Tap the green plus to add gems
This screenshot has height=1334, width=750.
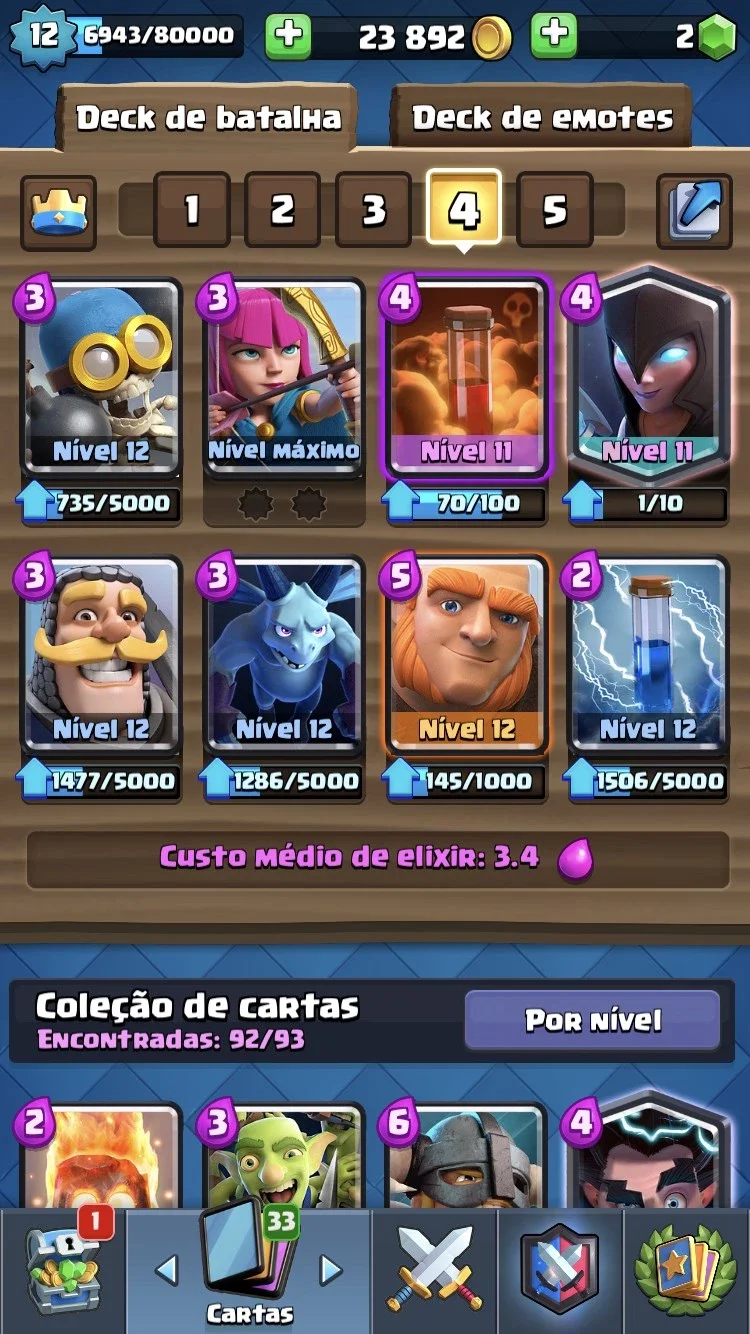pyautogui.click(x=553, y=36)
